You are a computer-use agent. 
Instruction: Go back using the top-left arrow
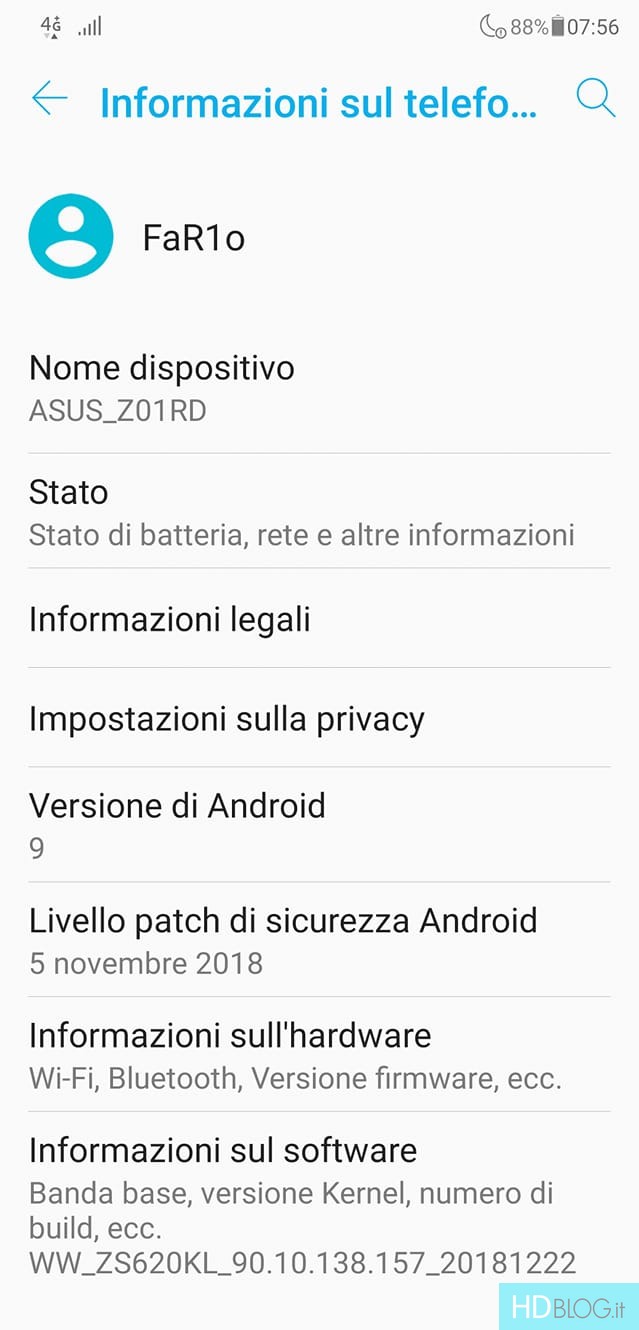[x=49, y=98]
